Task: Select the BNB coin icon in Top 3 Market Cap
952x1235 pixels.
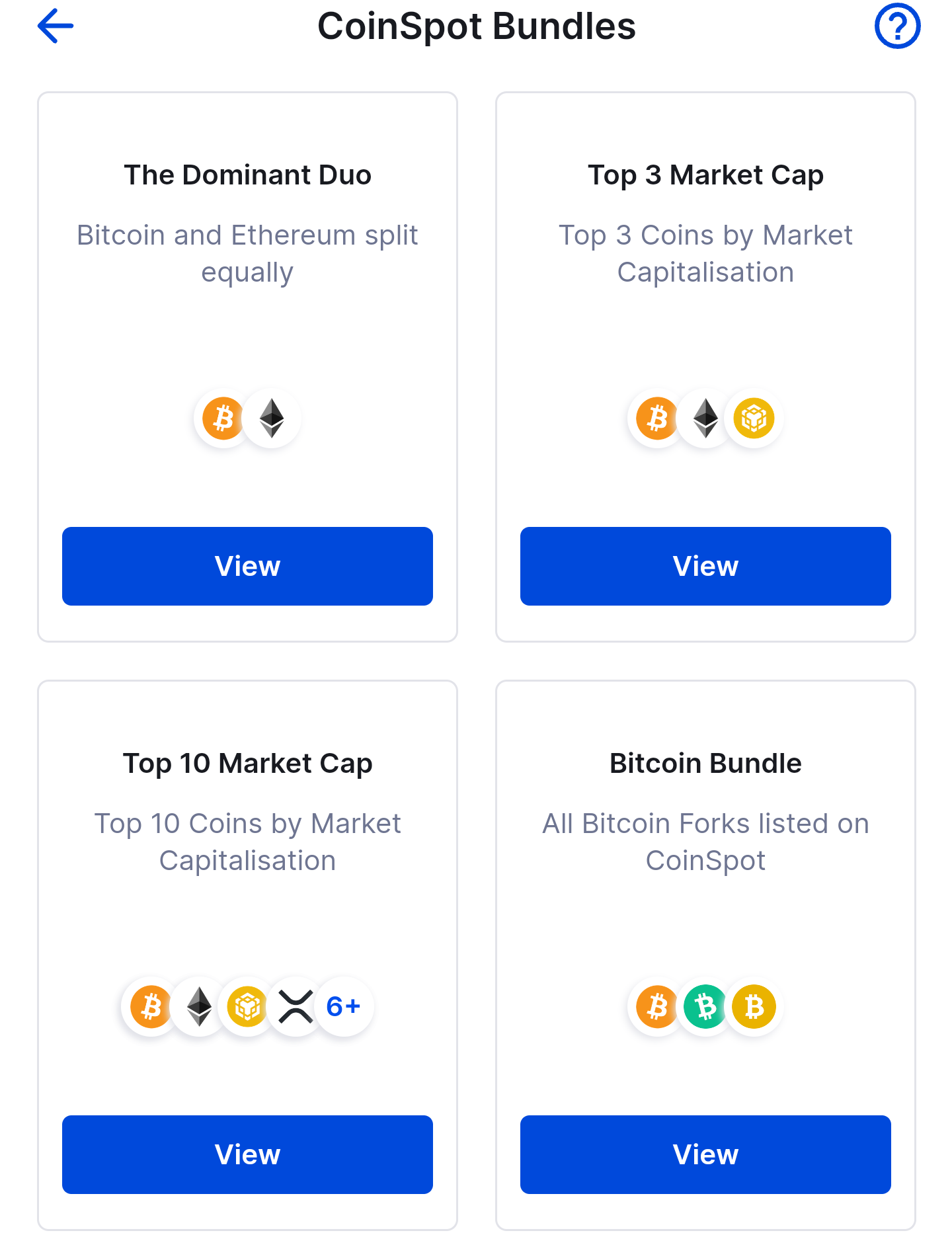Action: coord(754,418)
